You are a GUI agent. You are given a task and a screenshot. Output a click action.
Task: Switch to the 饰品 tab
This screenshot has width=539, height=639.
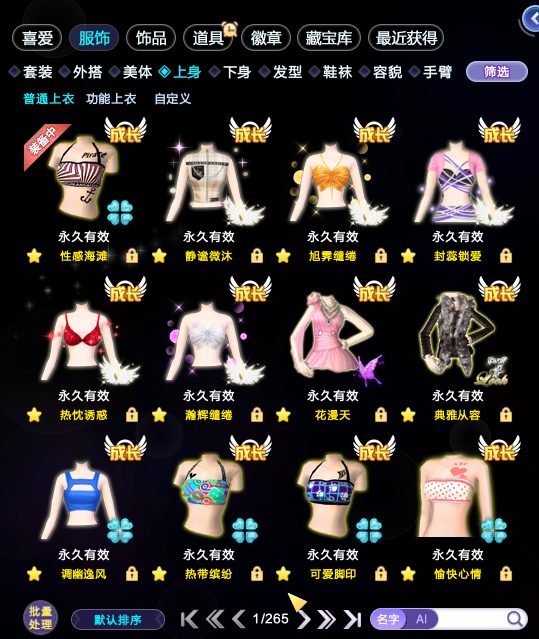point(151,38)
